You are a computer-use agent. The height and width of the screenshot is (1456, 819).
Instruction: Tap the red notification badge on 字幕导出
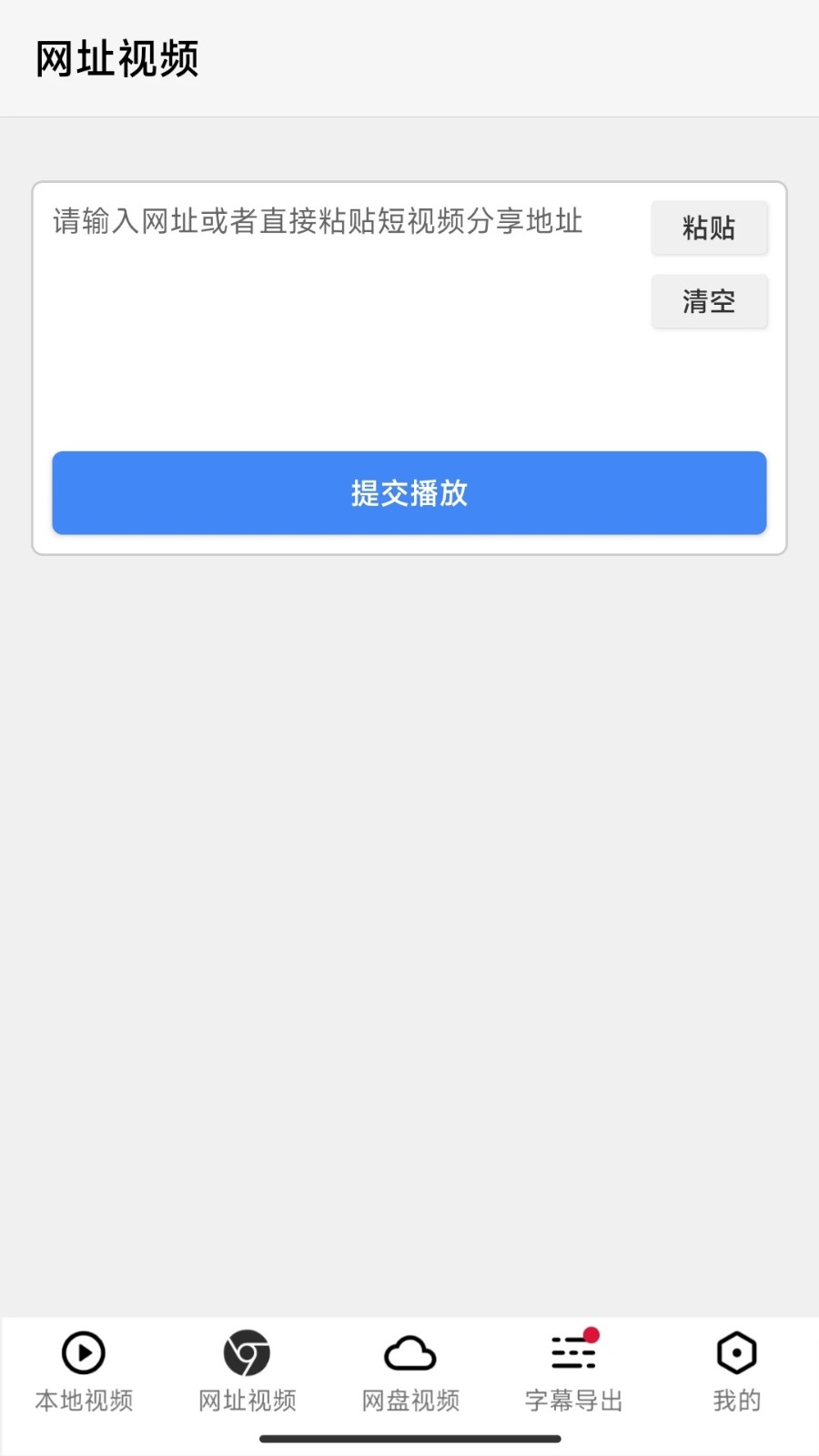tap(591, 1334)
